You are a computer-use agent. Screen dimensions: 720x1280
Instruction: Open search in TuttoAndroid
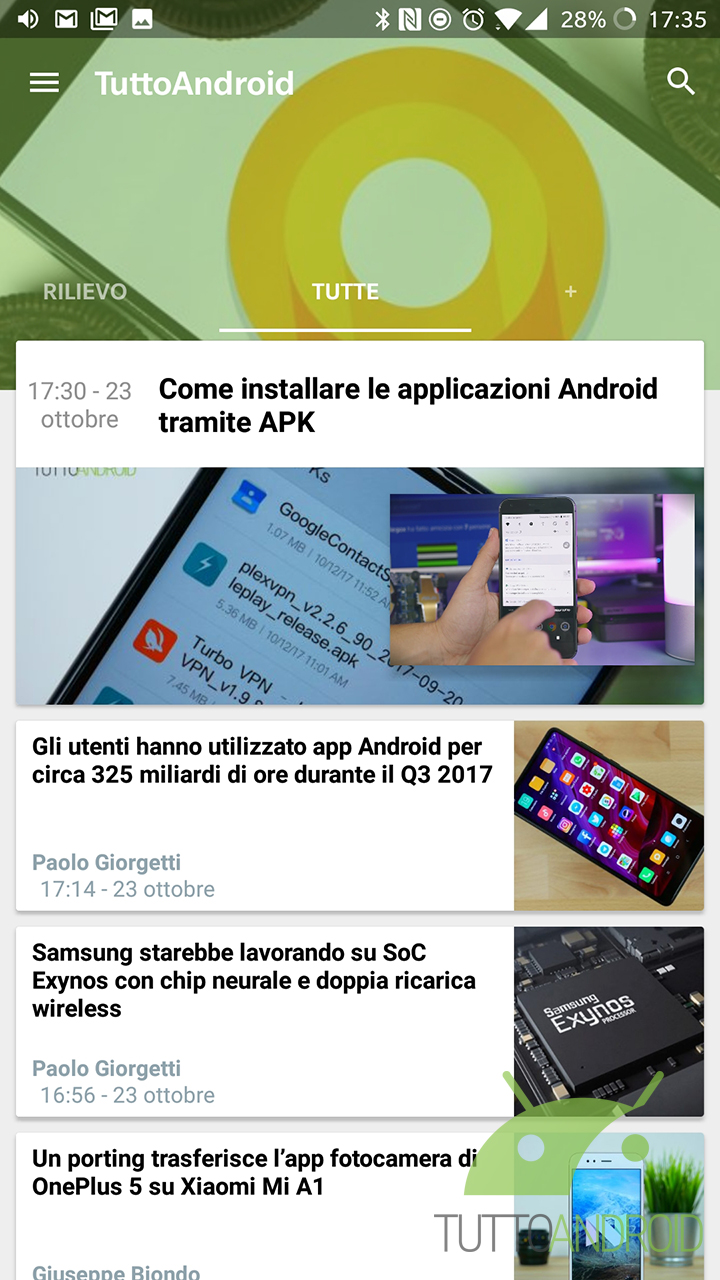(x=681, y=82)
